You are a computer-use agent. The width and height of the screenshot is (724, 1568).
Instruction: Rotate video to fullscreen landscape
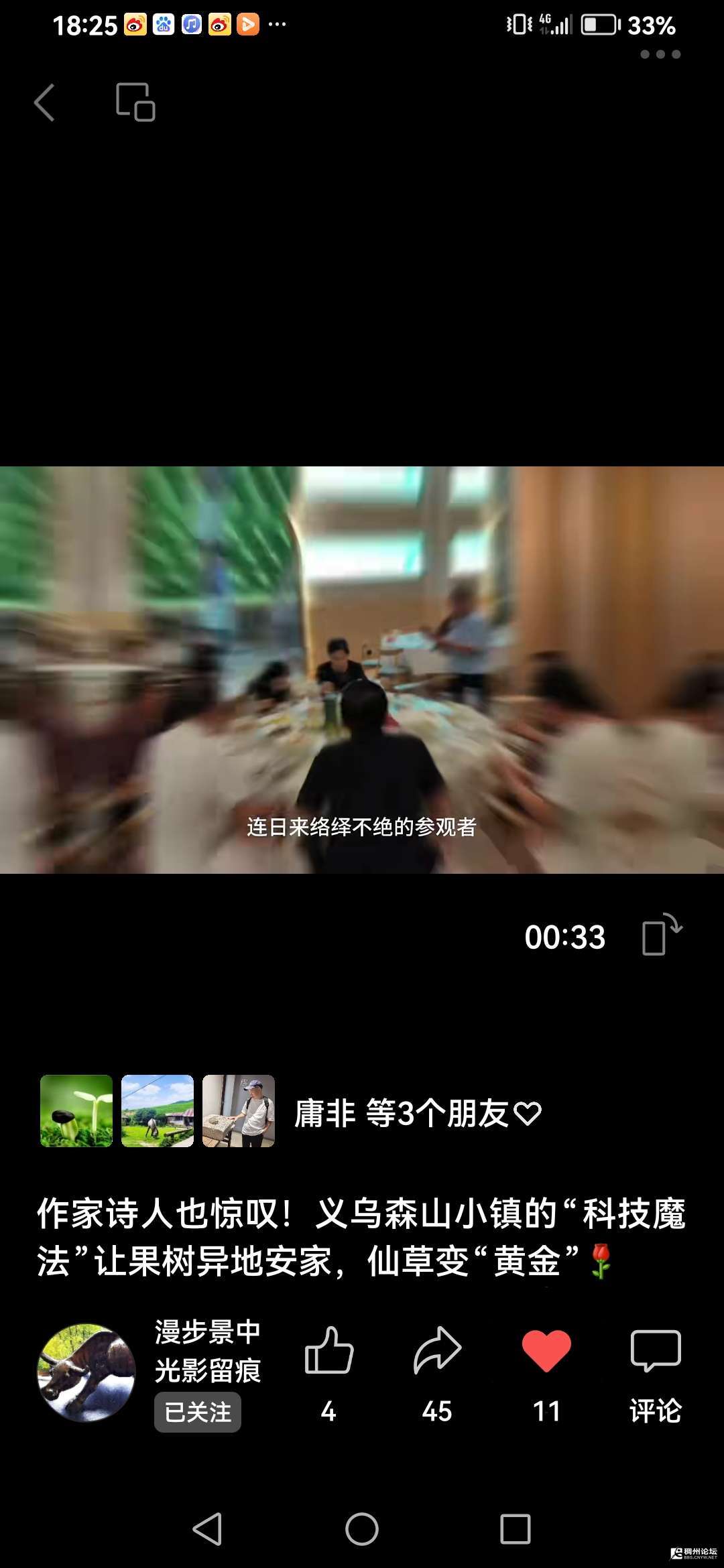662,934
